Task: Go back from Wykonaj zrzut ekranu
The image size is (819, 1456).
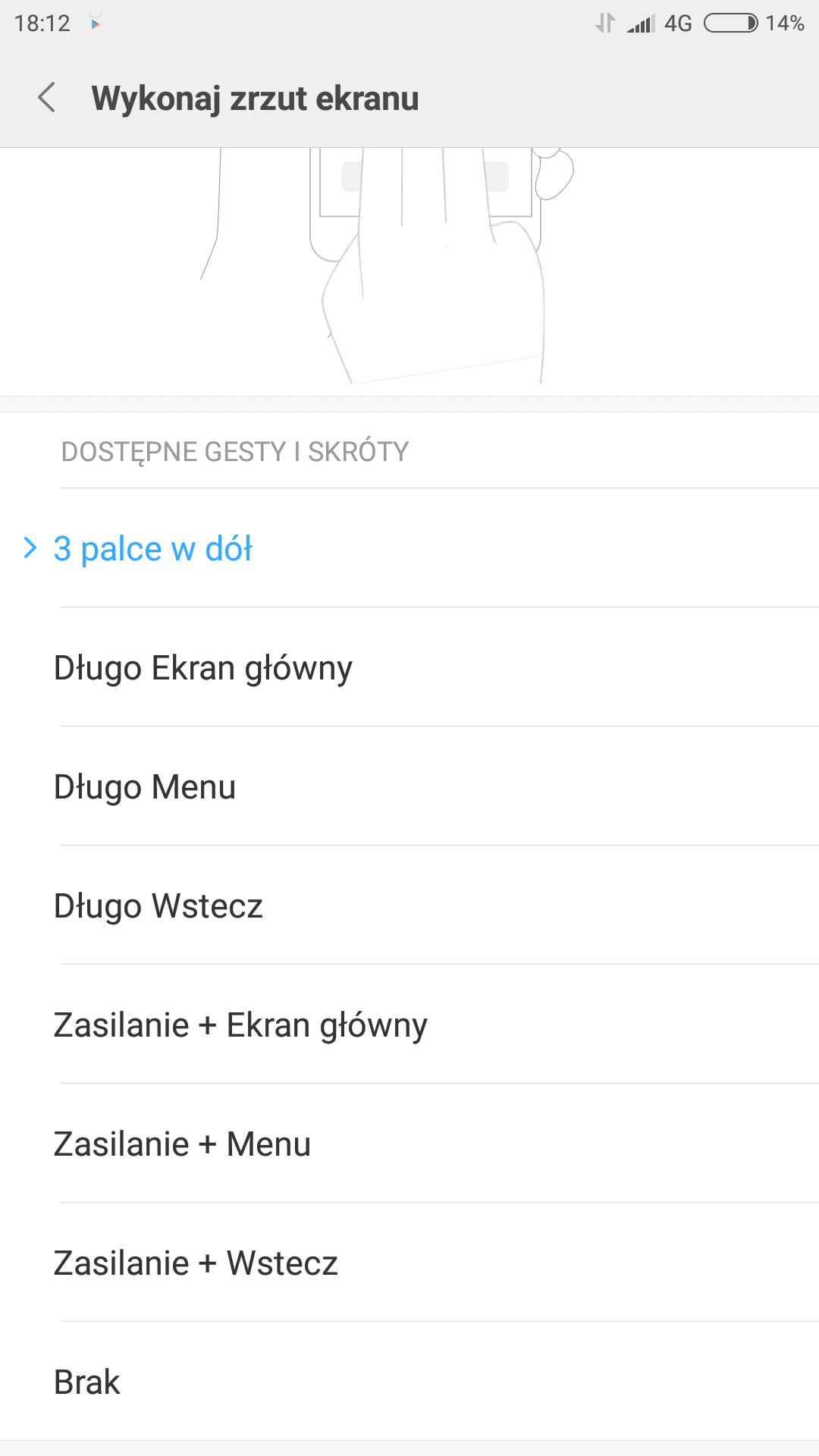Action: point(47,98)
